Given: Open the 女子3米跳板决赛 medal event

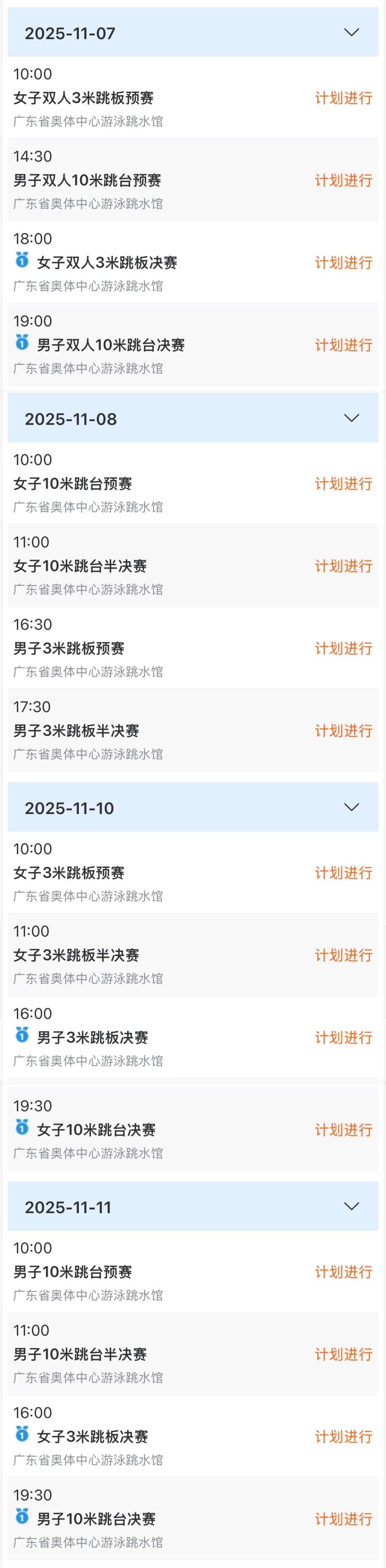Looking at the screenshot, I should (93, 1437).
